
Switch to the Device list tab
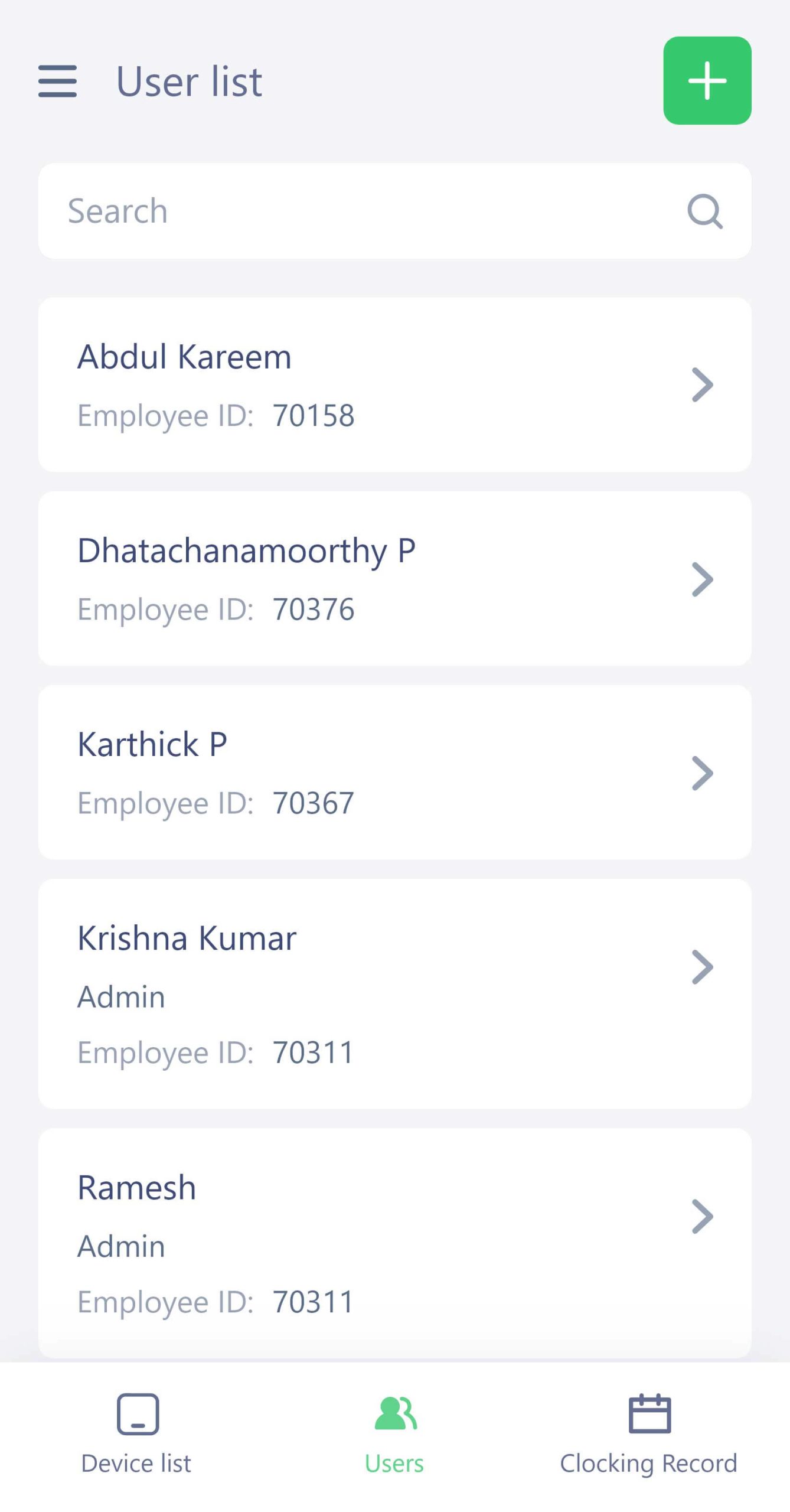tap(136, 1435)
